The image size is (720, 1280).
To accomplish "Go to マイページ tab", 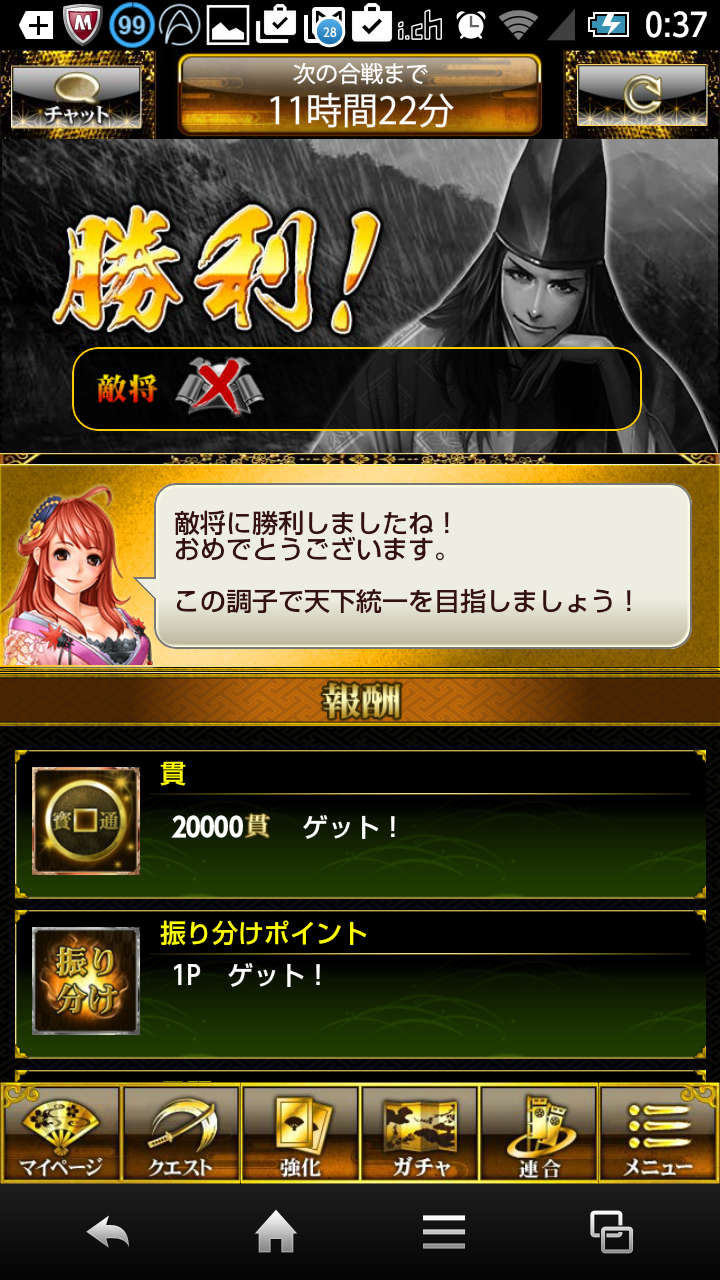I will [61, 1134].
